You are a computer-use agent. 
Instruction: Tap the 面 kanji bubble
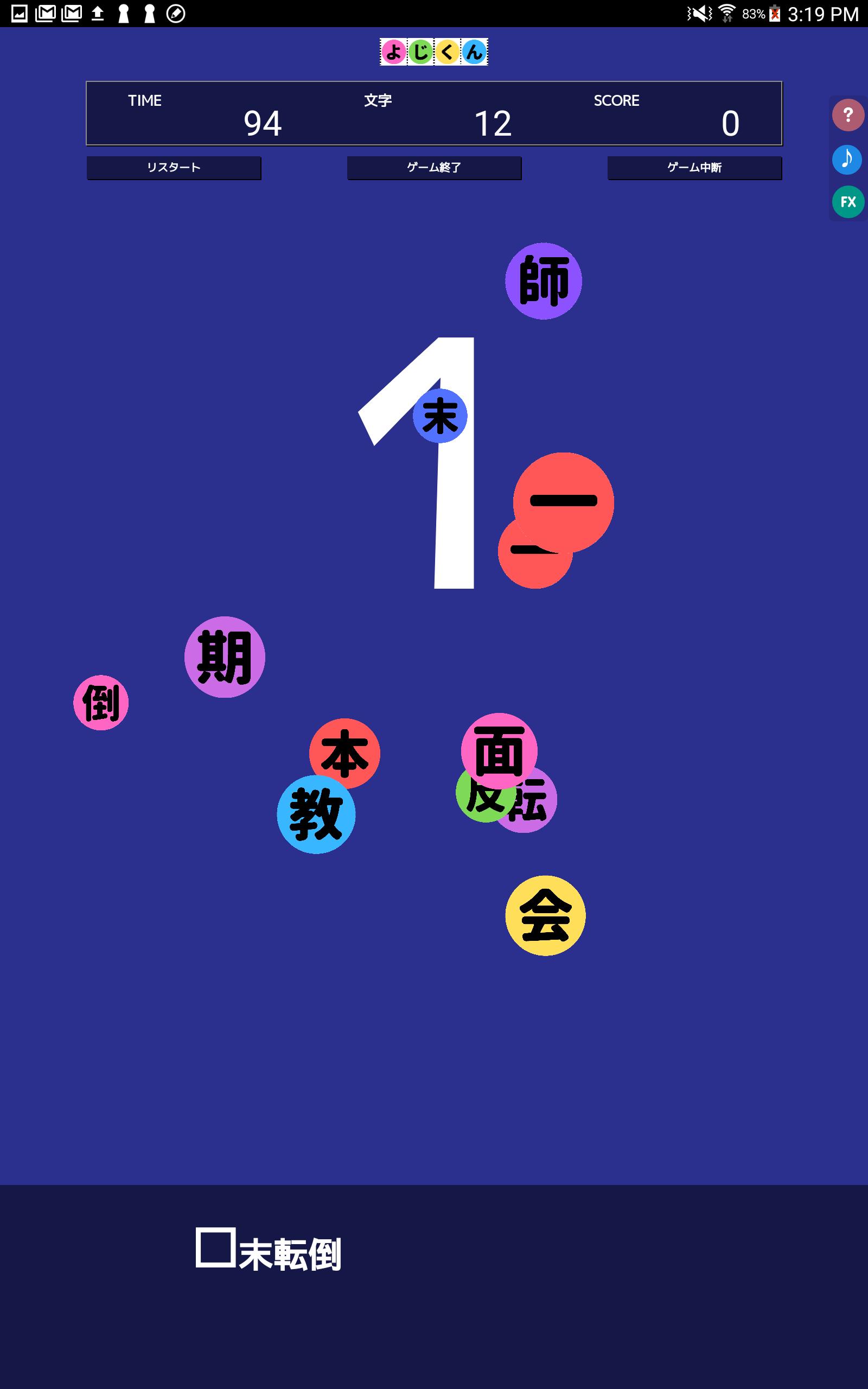[499, 751]
